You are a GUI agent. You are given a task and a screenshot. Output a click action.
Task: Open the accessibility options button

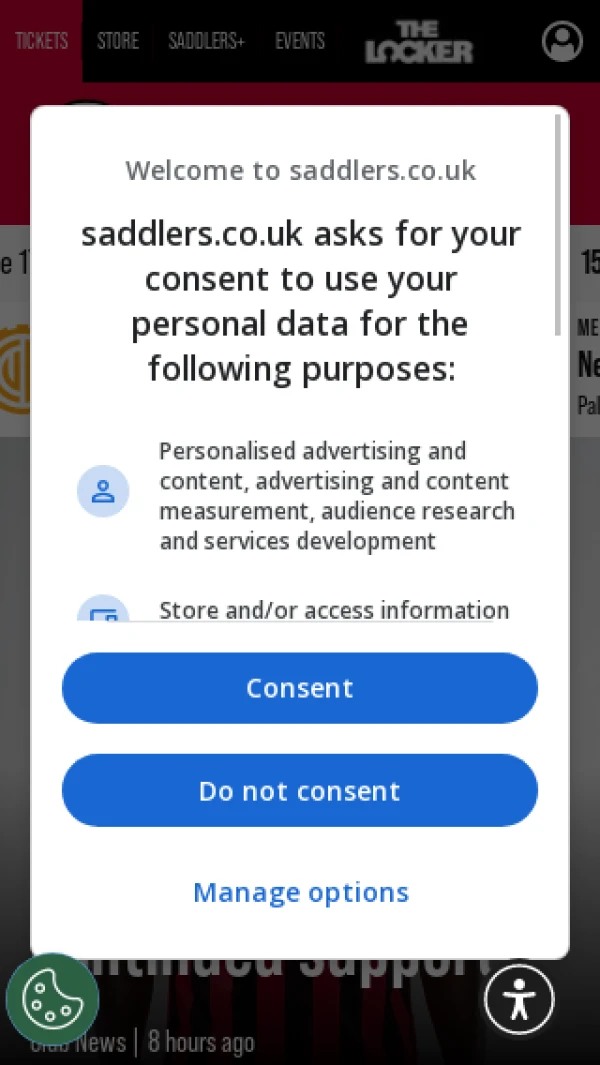tap(519, 999)
